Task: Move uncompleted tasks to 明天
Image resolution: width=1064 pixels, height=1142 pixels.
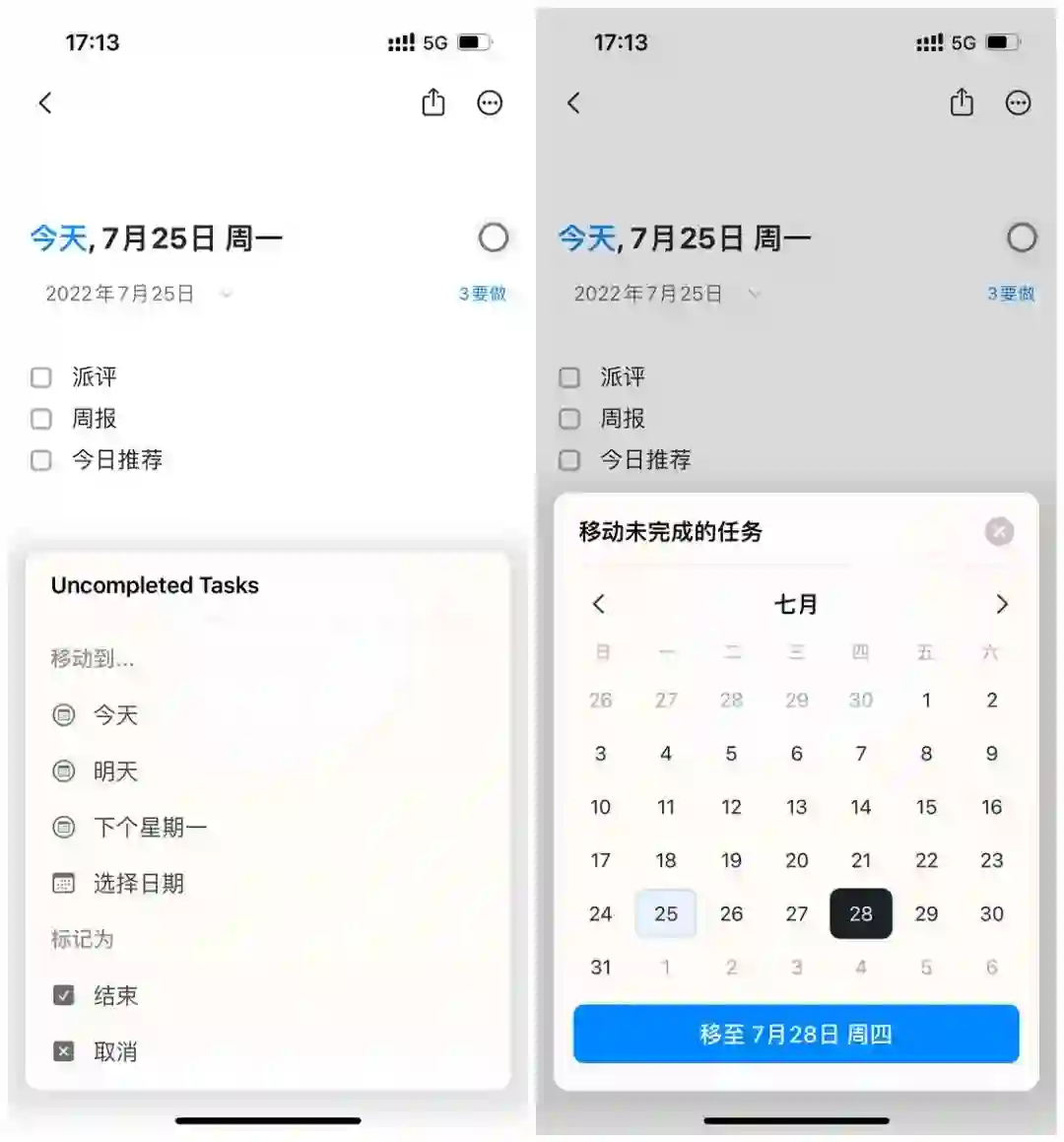Action: tap(114, 772)
